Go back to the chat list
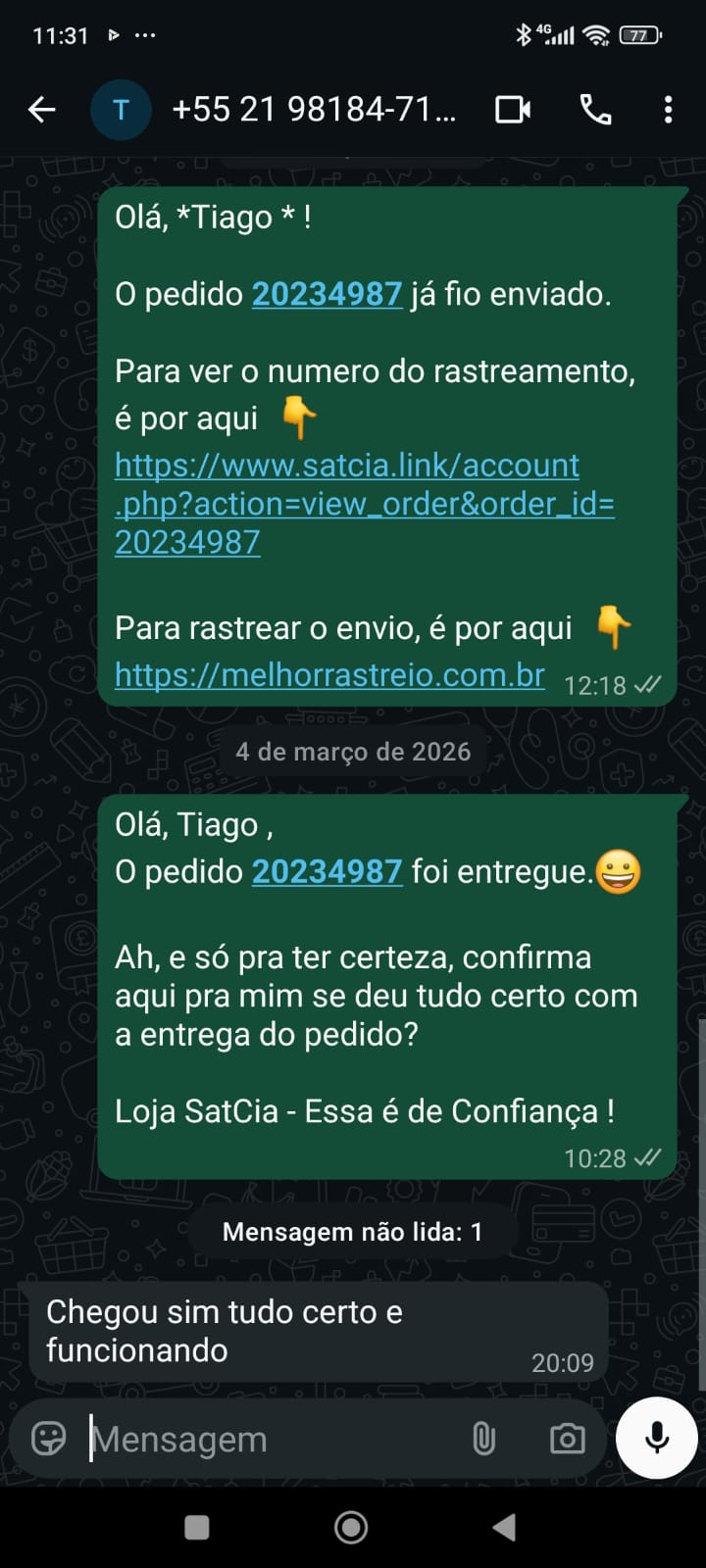The height and width of the screenshot is (1568, 706). click(x=42, y=110)
